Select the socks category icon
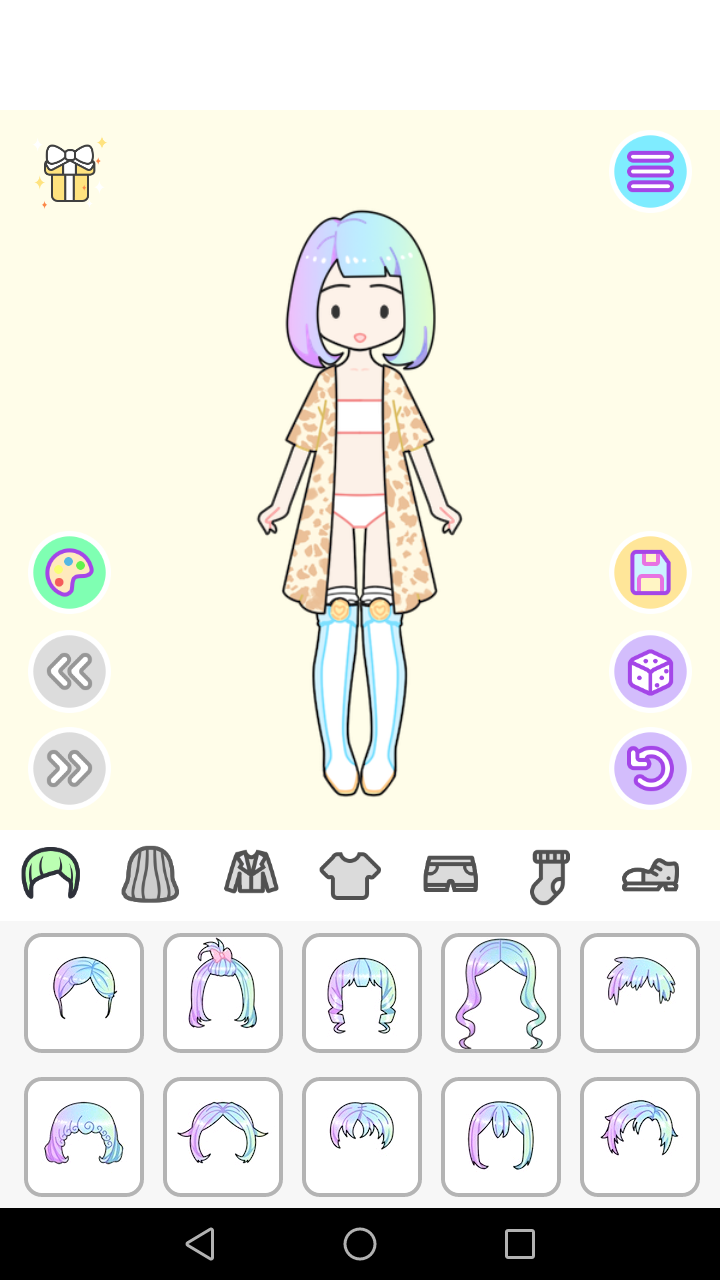This screenshot has width=720, height=1280. pyautogui.click(x=549, y=874)
